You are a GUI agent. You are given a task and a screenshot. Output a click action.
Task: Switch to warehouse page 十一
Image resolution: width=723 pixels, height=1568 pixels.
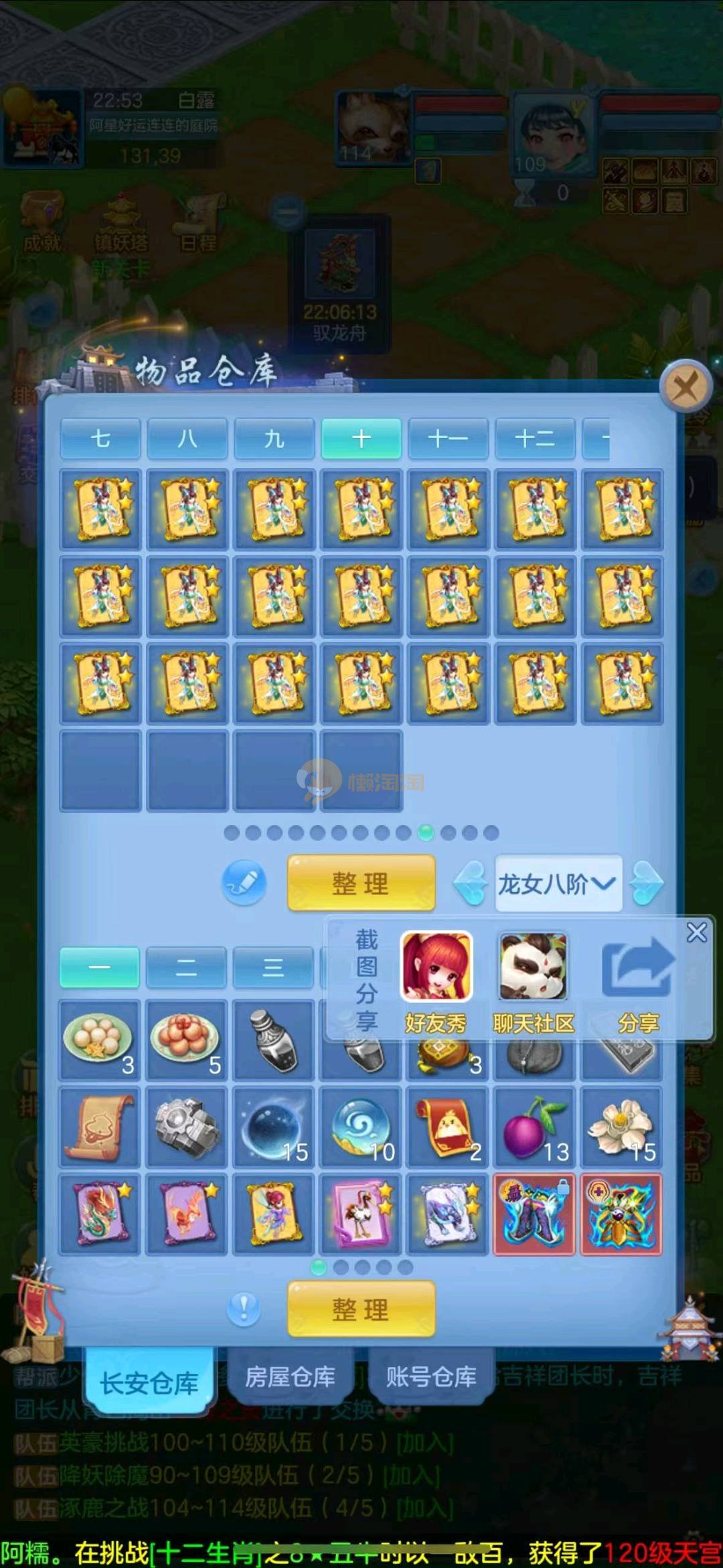point(449,439)
